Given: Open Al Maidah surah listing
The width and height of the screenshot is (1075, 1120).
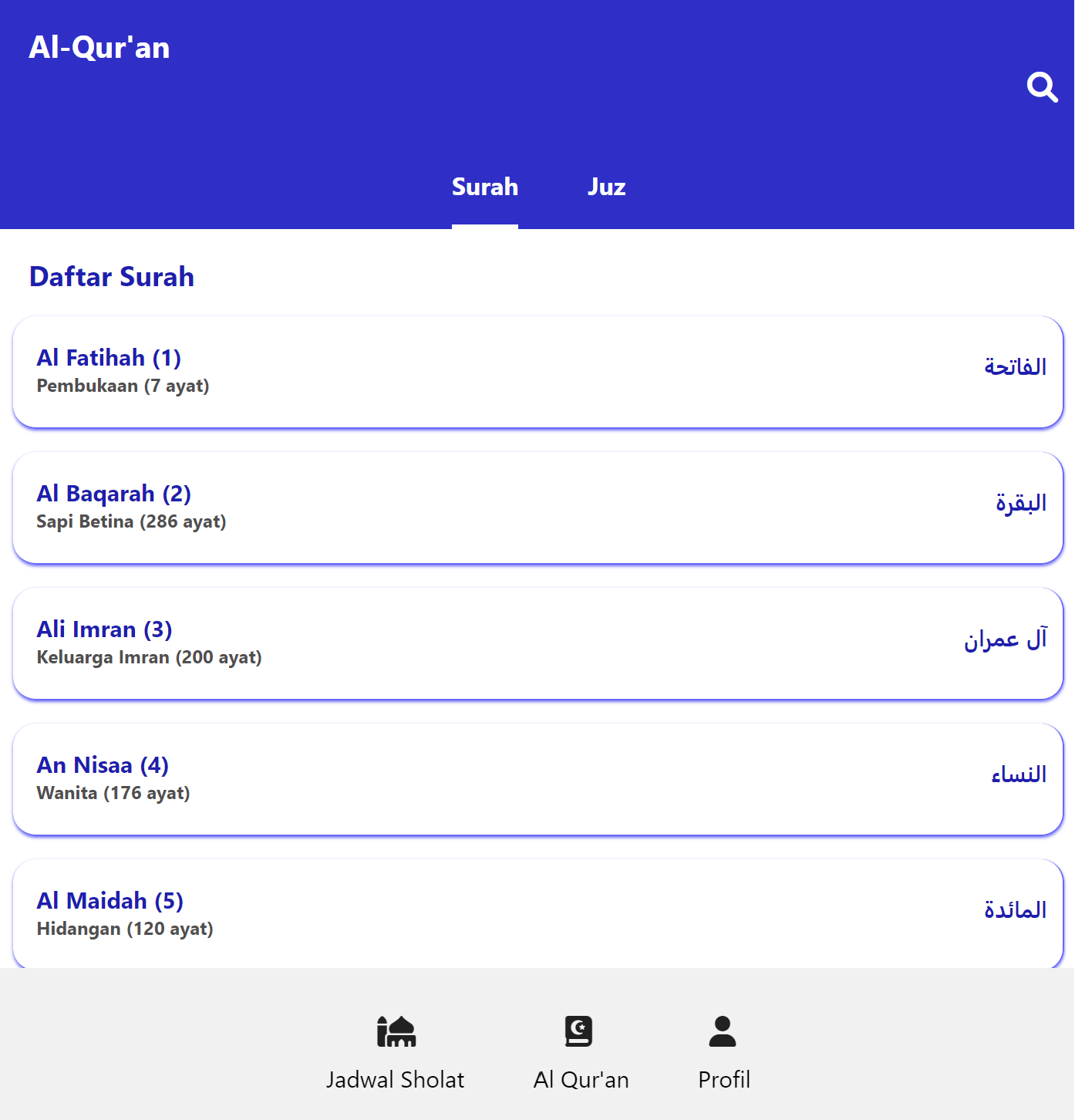Looking at the screenshot, I should click(x=537, y=914).
